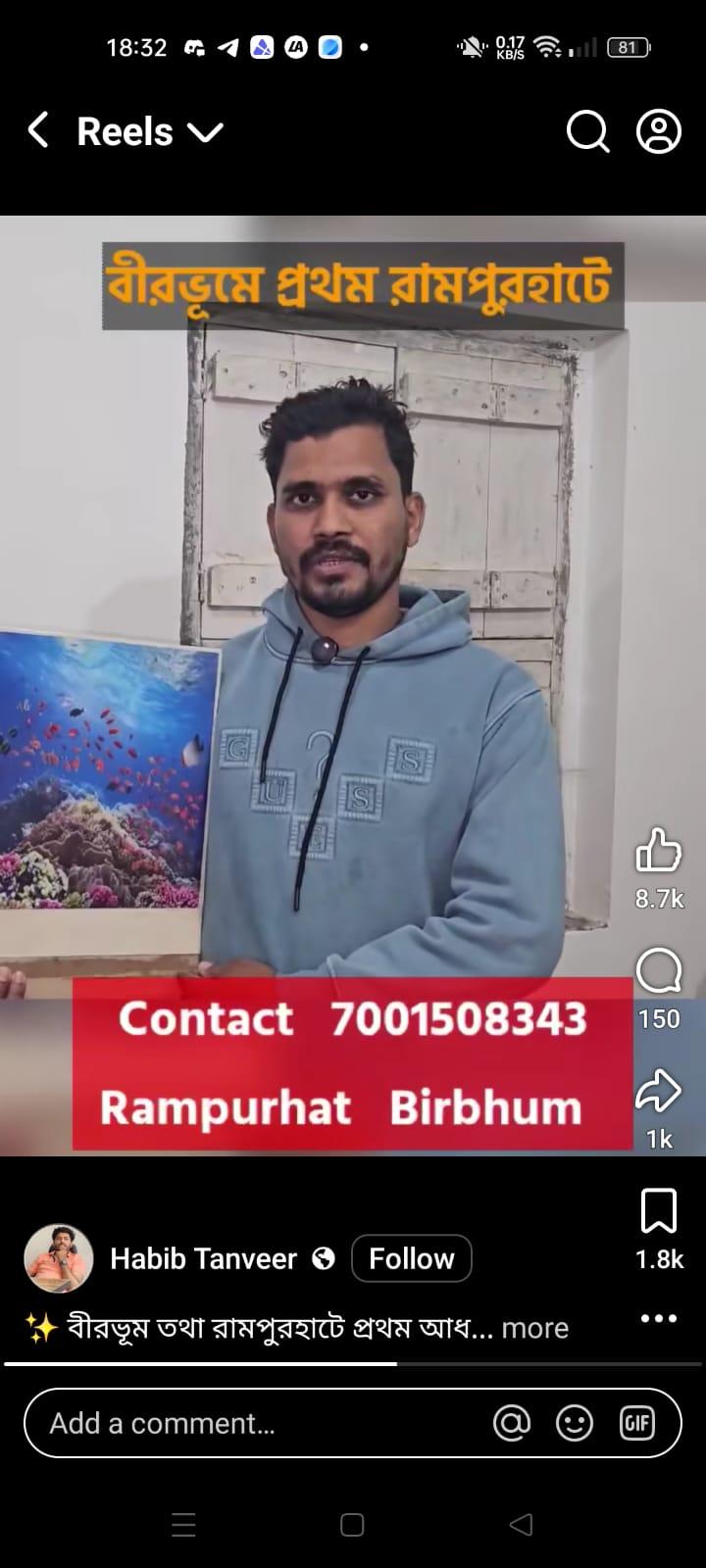The width and height of the screenshot is (706, 1568).
Task: Insert a mention with the @ icon
Action: [511, 1423]
